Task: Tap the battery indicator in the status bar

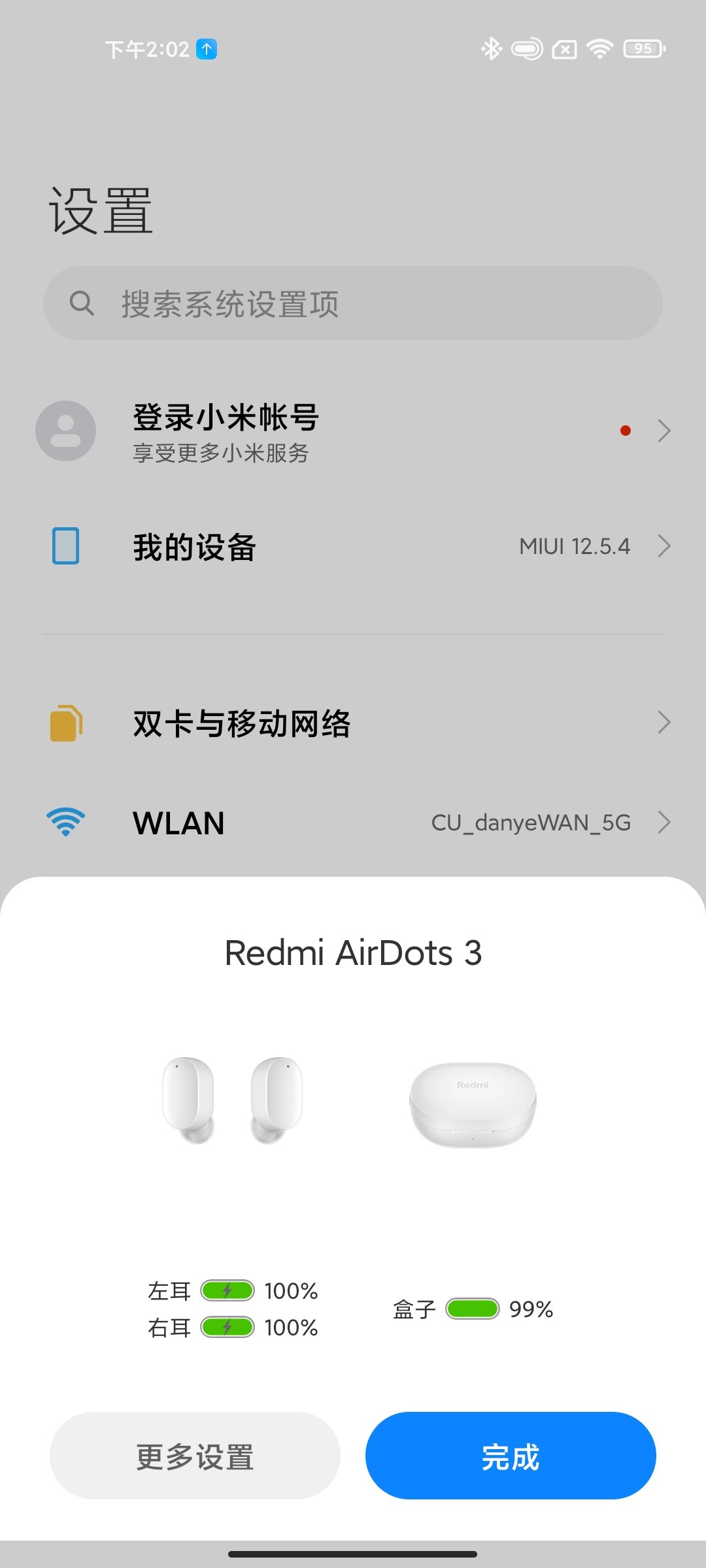Action: coord(643,48)
